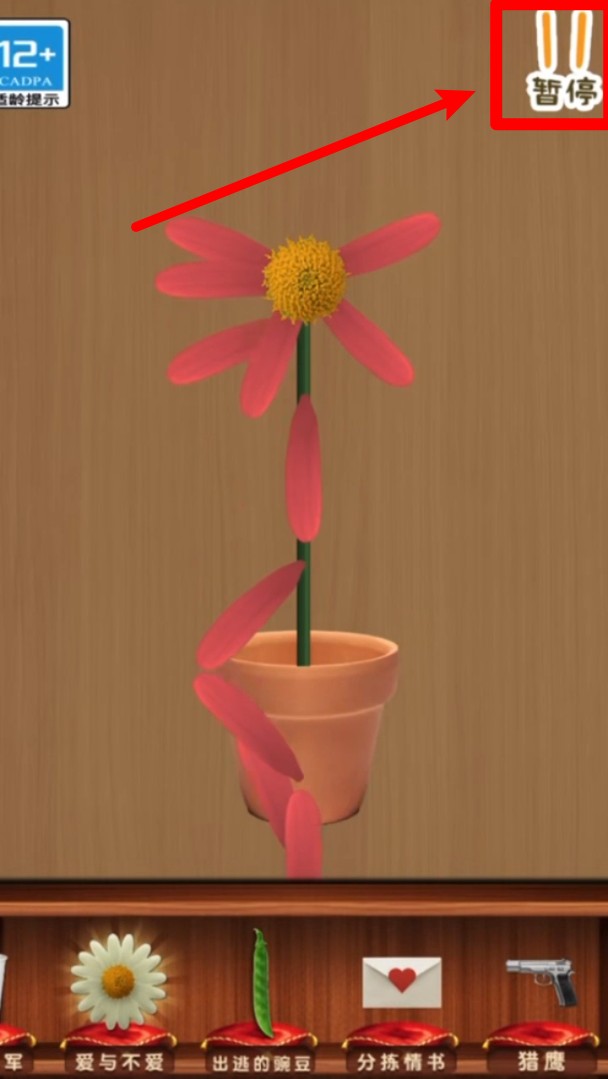Open the 12+ CADPA age rating notice
Image resolution: width=608 pixels, height=1079 pixels.
point(32,63)
